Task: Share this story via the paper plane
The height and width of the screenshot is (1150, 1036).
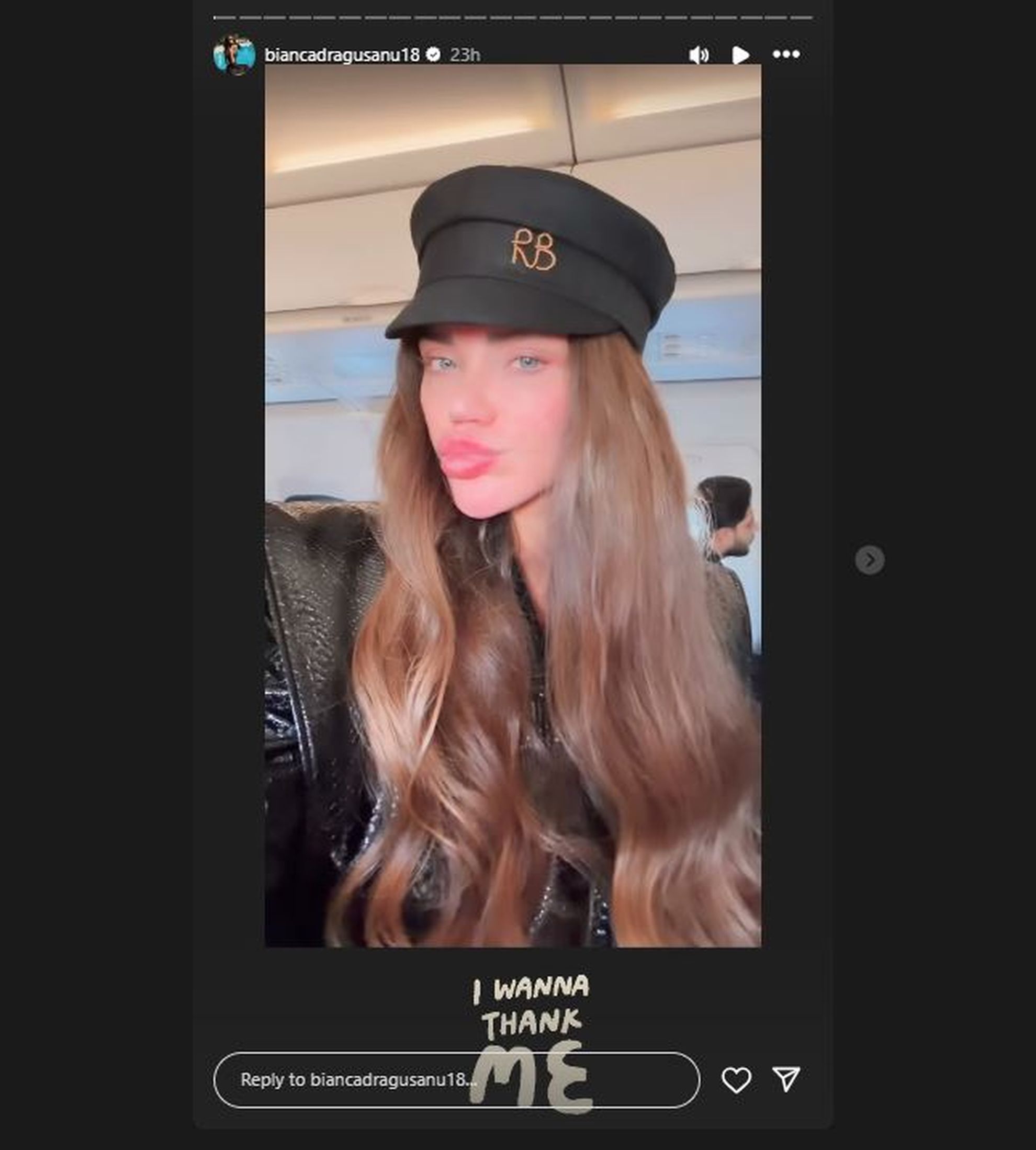Action: (786, 1079)
